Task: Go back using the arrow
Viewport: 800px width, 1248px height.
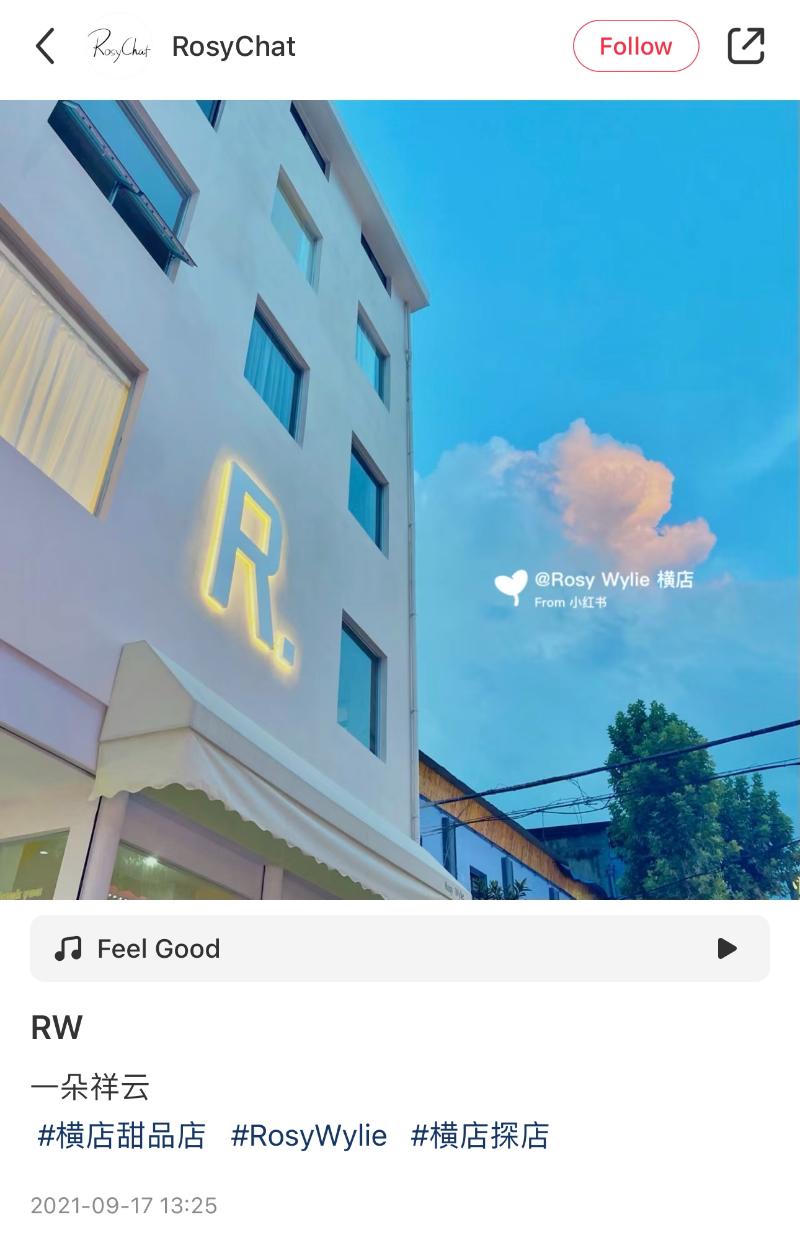Action: (45, 46)
